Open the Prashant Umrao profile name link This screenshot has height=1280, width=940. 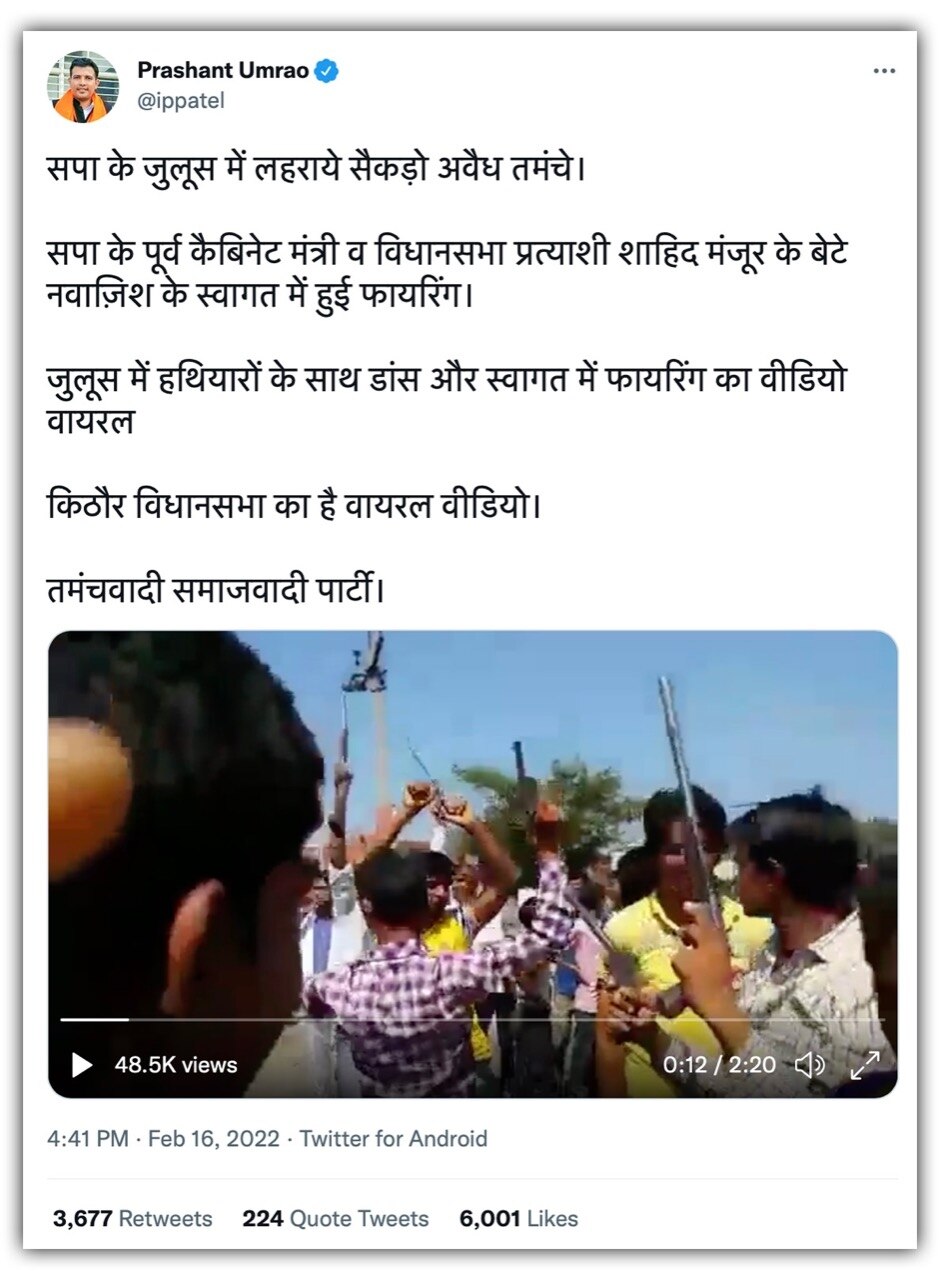(x=223, y=71)
